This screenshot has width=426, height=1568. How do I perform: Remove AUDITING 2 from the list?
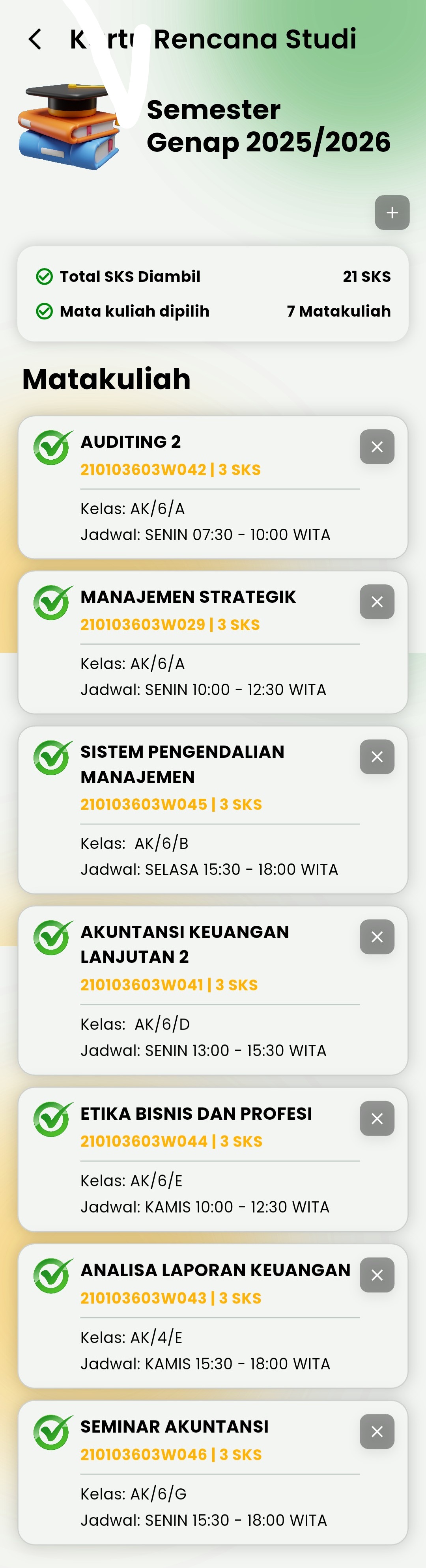pos(377,447)
